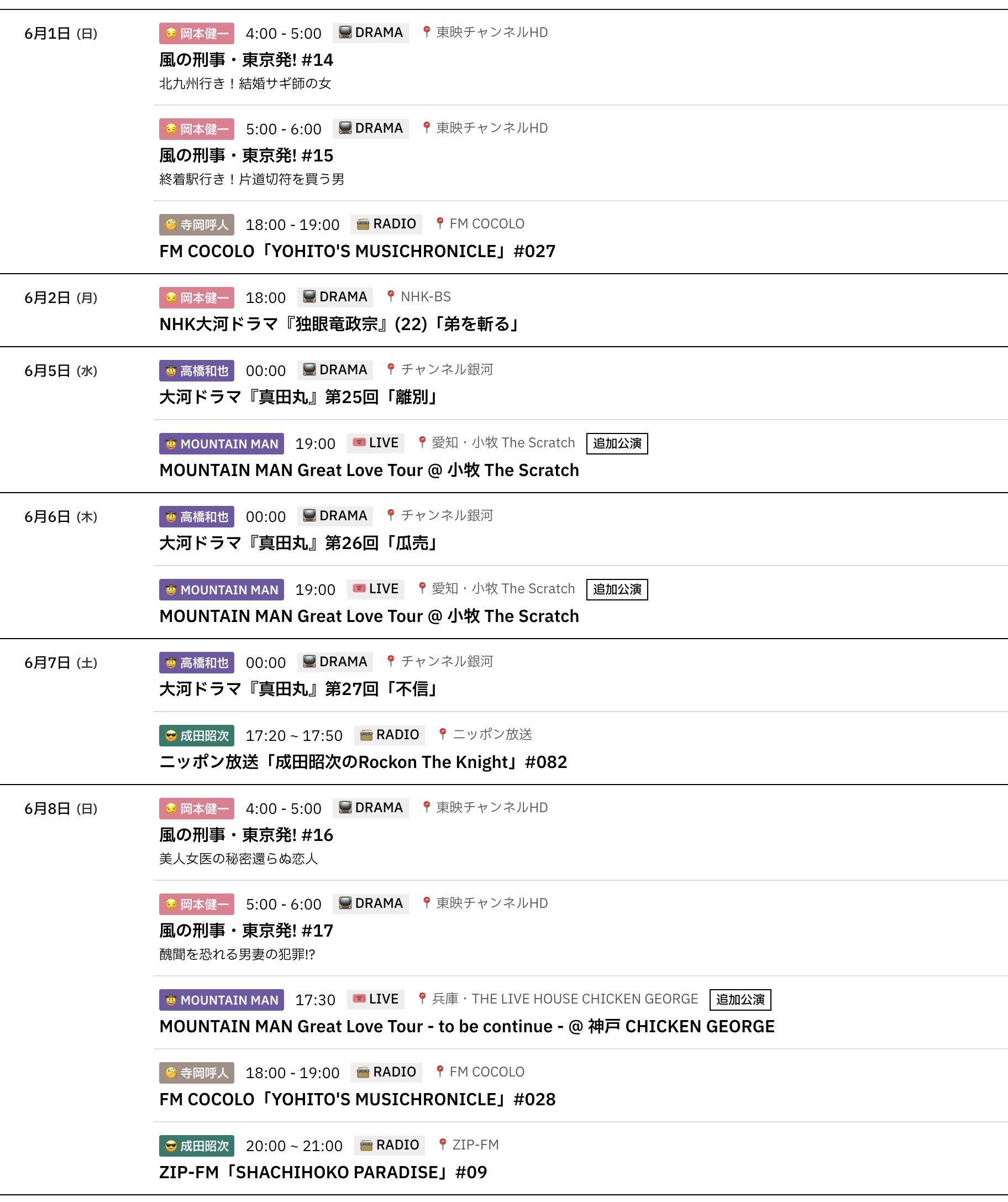Open 真田丸 第25回「離別」 entry
Image resolution: width=1008 pixels, height=1202 pixels.
[x=298, y=397]
